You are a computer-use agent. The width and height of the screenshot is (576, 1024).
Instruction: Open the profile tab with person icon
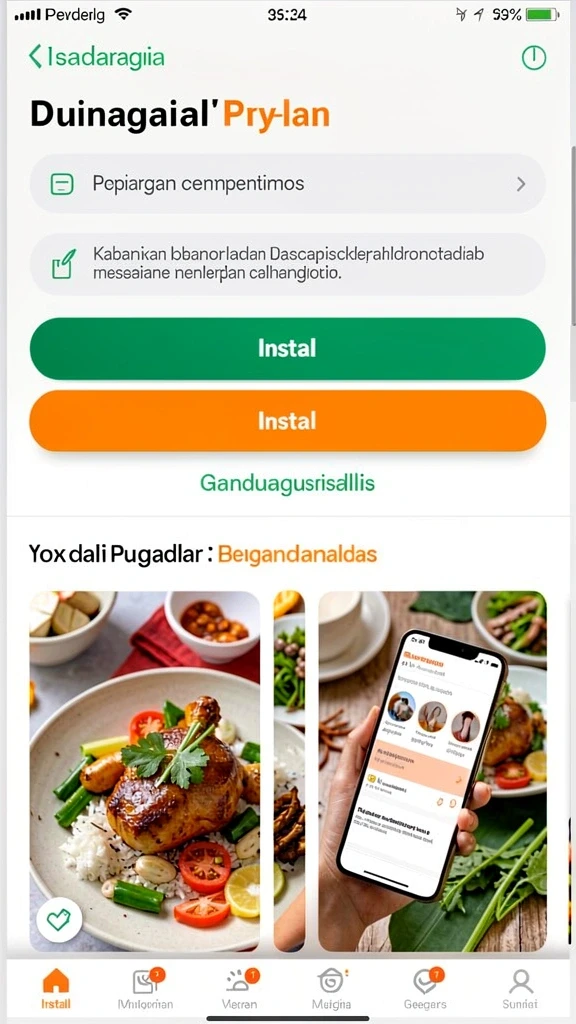pos(520,989)
